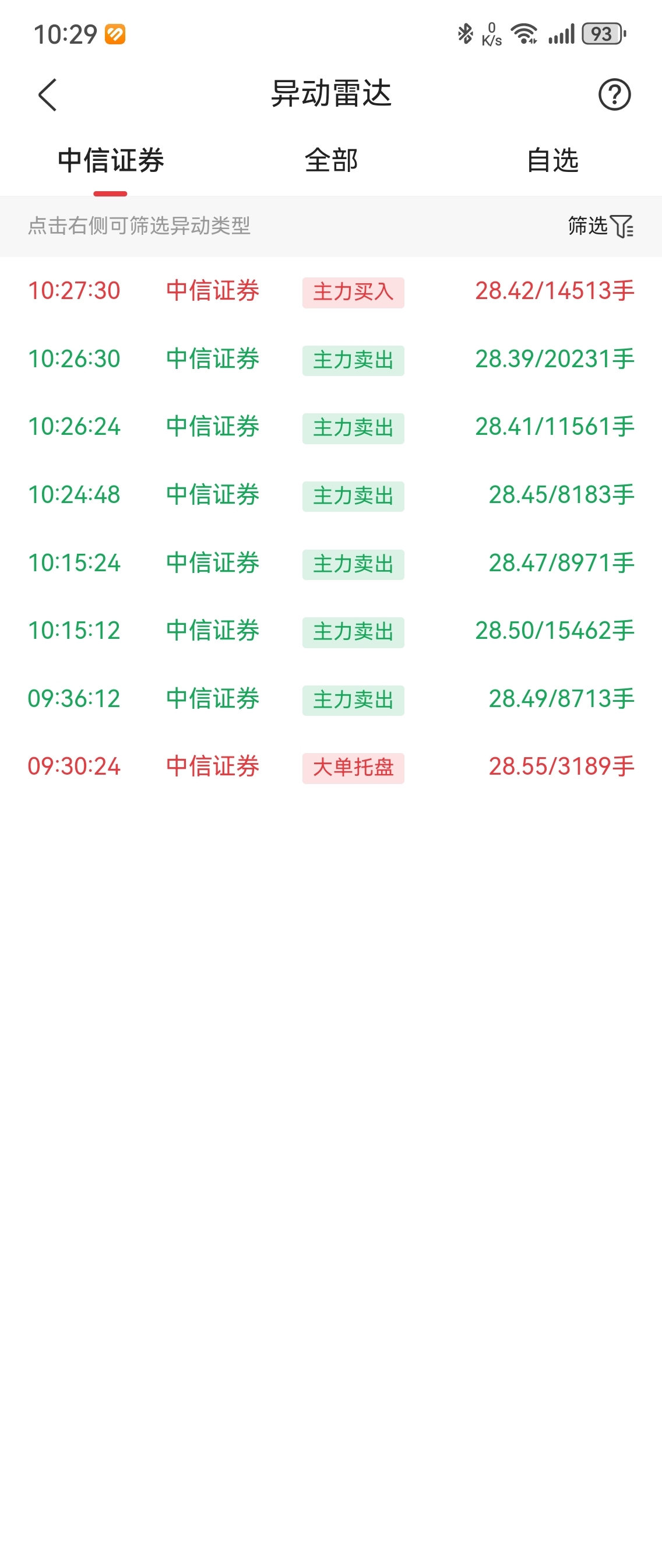Open the 筛选 filter
The image size is (662, 1568).
point(601,226)
